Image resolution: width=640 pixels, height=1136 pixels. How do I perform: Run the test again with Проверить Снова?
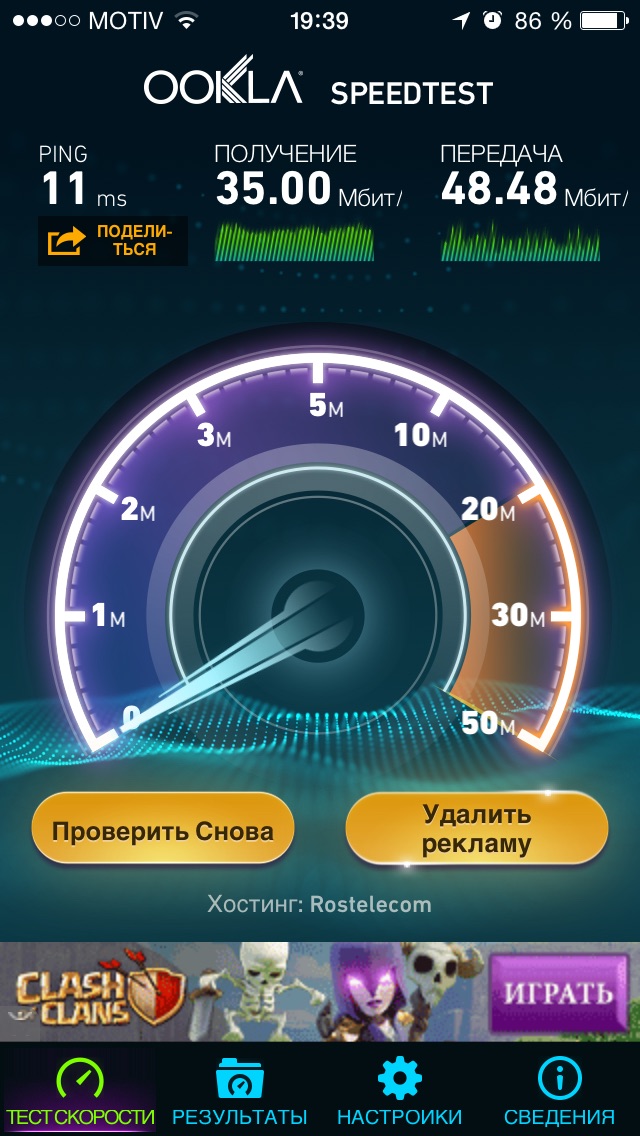(x=162, y=831)
